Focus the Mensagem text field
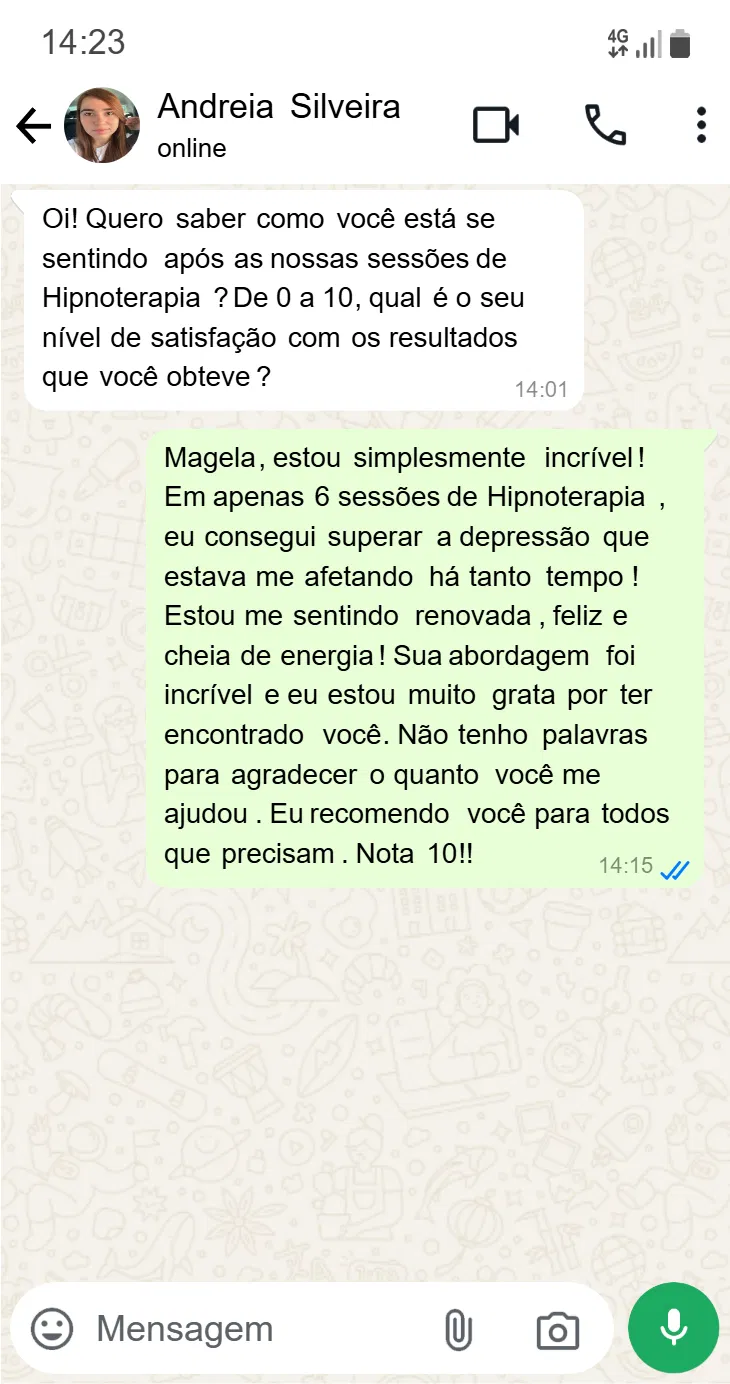Image resolution: width=730 pixels, height=1384 pixels. pos(250,1329)
